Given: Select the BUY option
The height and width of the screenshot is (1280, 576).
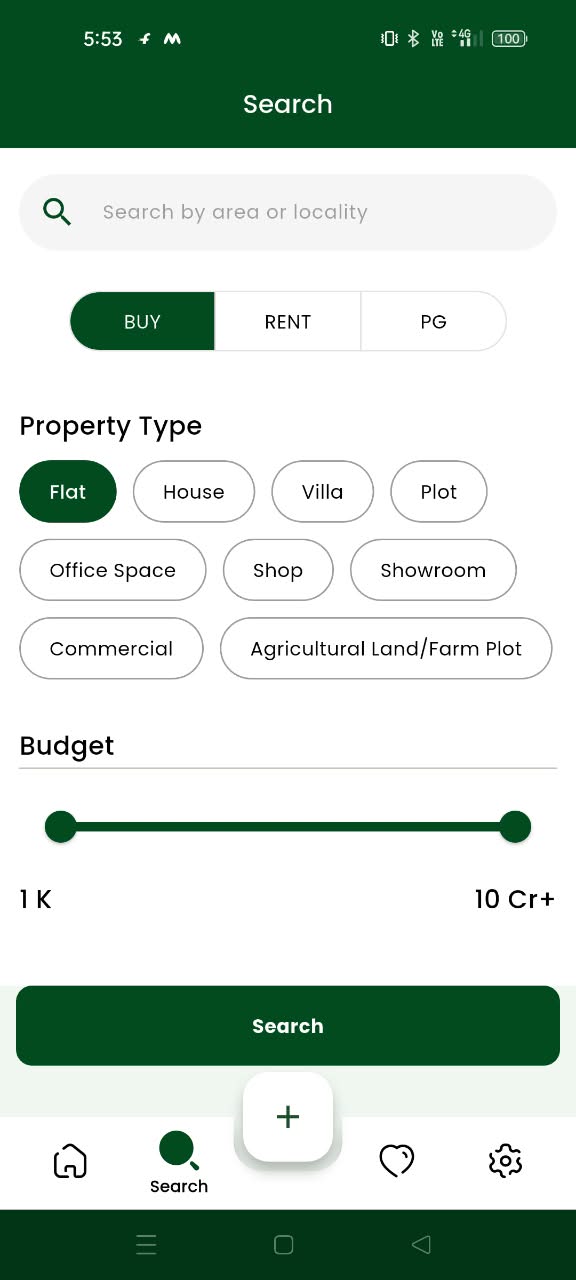Looking at the screenshot, I should [142, 322].
